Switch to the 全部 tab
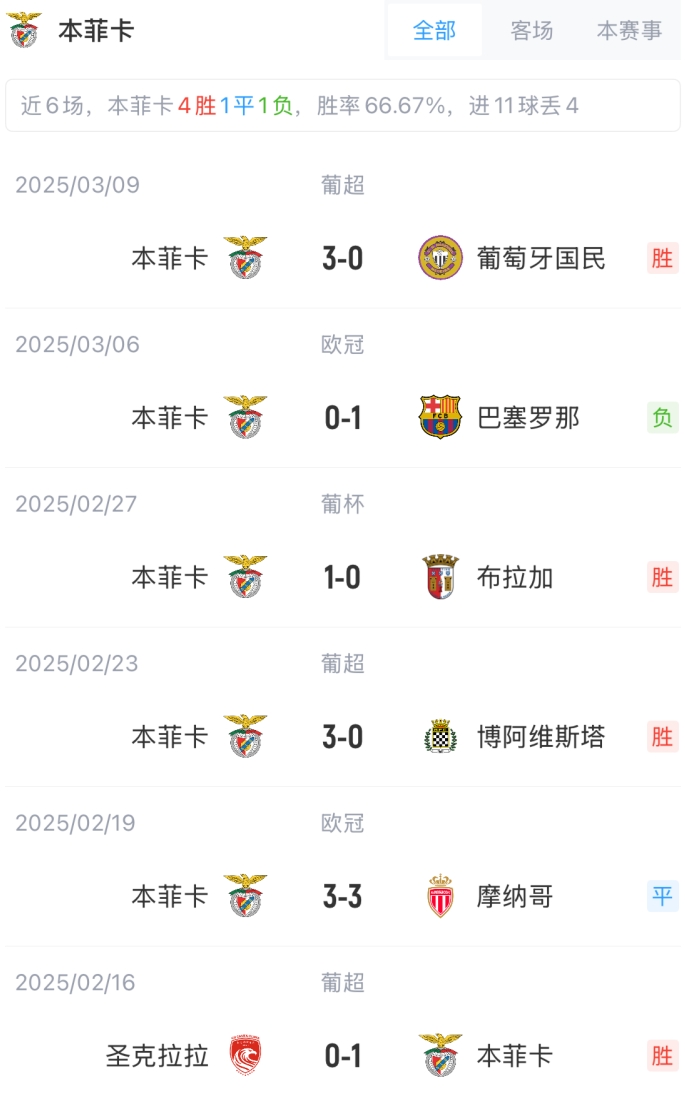 (x=434, y=31)
